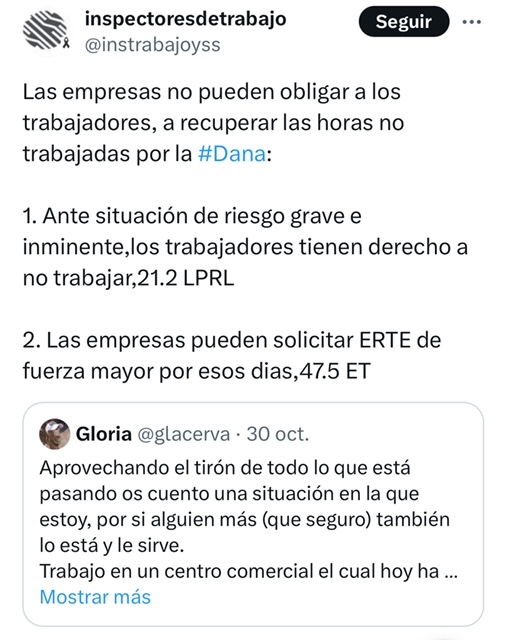Open the inspectoresdetrabajo profile avatar
The width and height of the screenshot is (506, 640).
click(45, 31)
